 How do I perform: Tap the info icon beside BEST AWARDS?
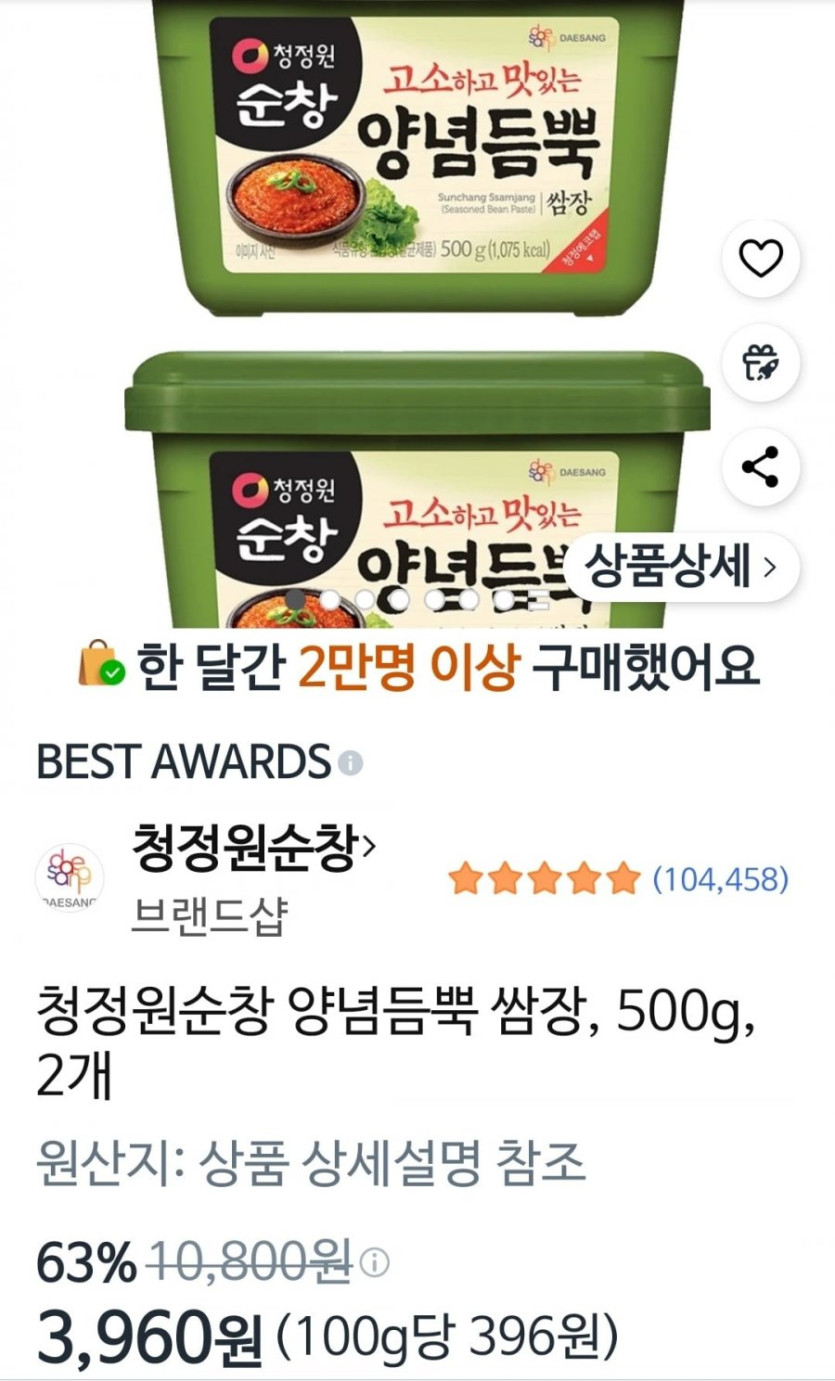click(350, 763)
